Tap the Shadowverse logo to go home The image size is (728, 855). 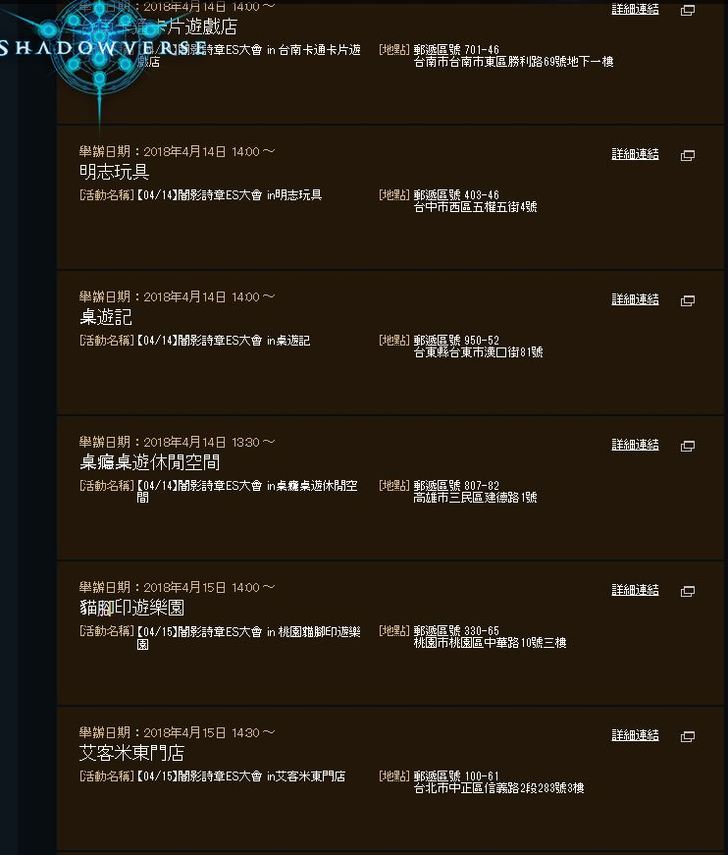pyautogui.click(x=100, y=46)
